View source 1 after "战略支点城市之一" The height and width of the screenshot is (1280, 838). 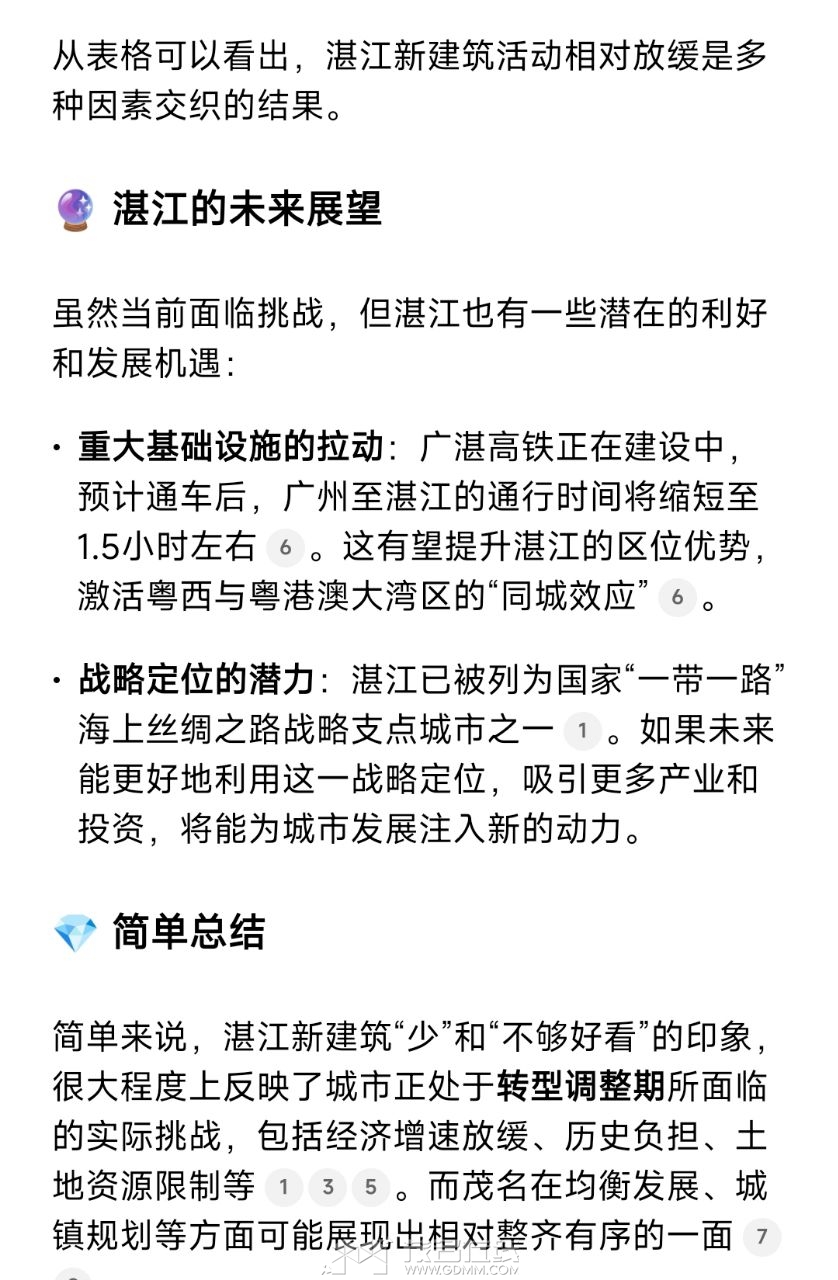[582, 731]
